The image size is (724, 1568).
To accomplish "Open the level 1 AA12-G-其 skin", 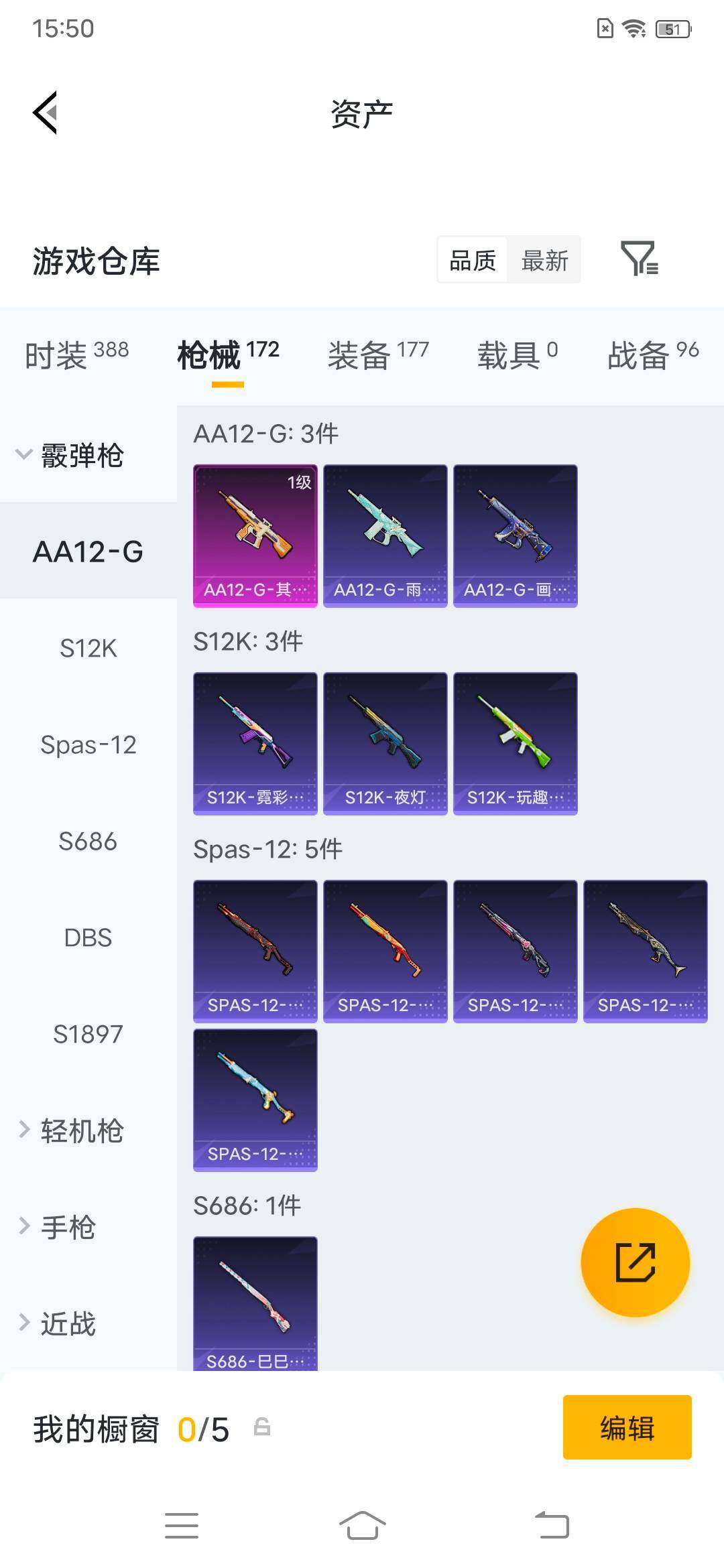I will (255, 536).
